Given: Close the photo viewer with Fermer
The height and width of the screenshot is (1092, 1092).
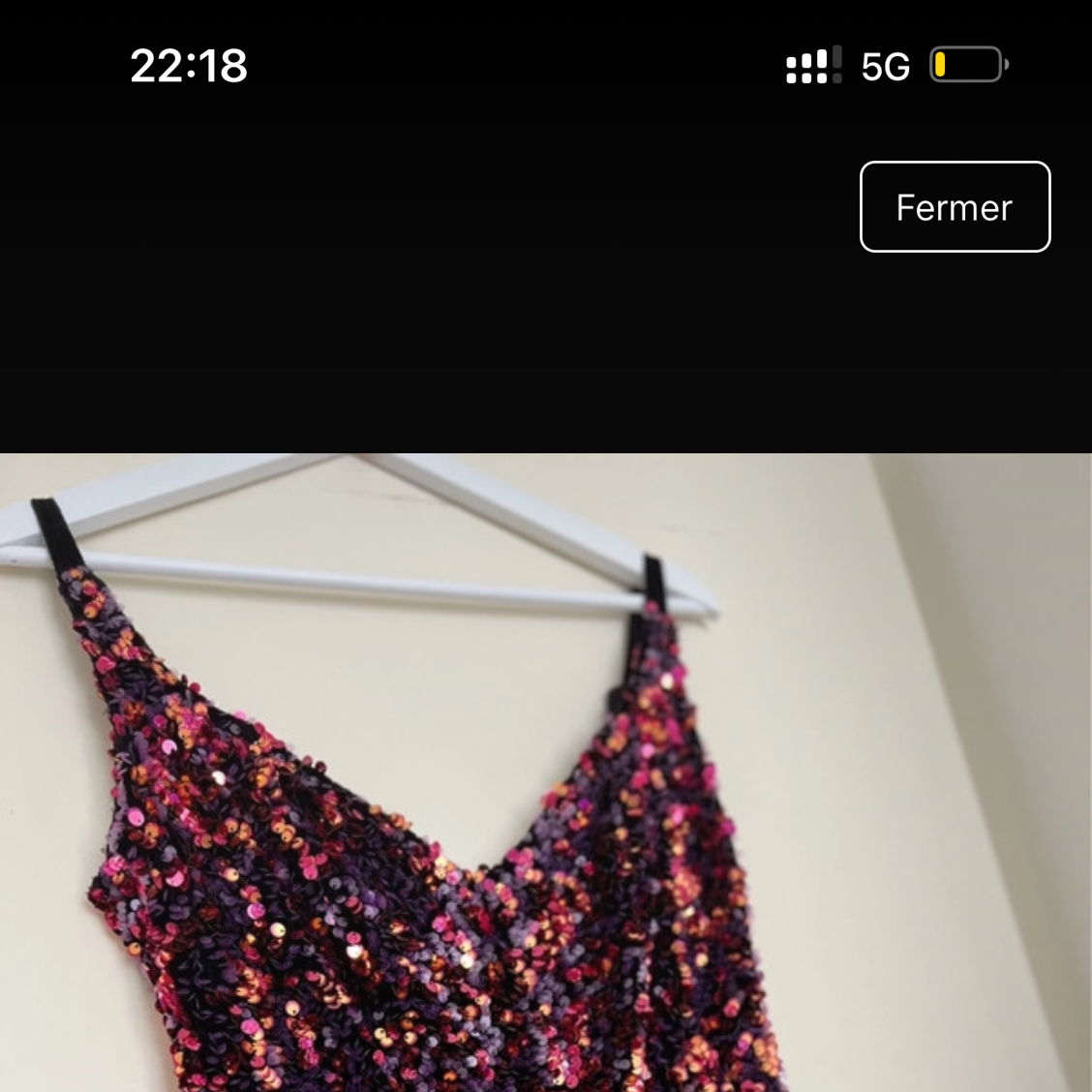Looking at the screenshot, I should [x=955, y=207].
